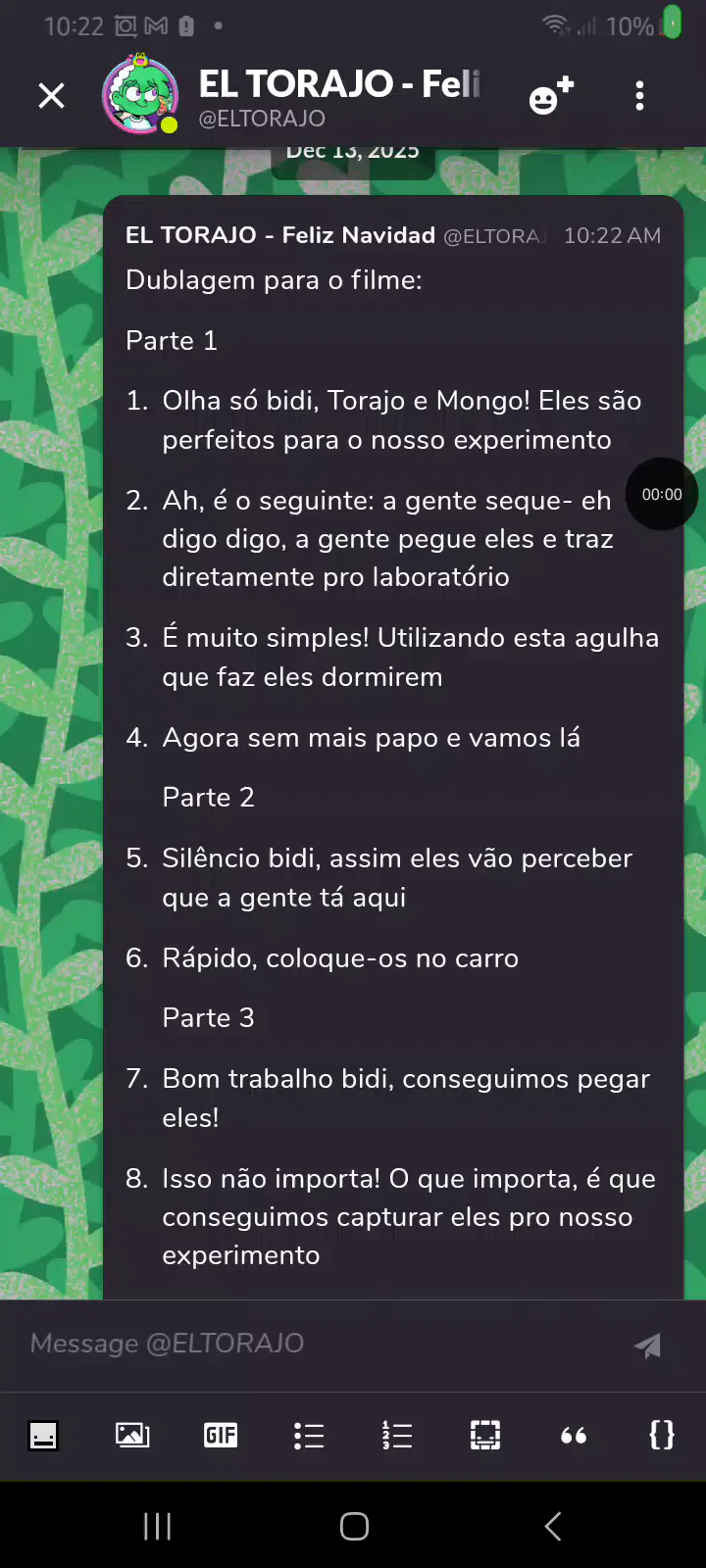Go back with the system back button
This screenshot has height=1568, width=706.
click(552, 1526)
